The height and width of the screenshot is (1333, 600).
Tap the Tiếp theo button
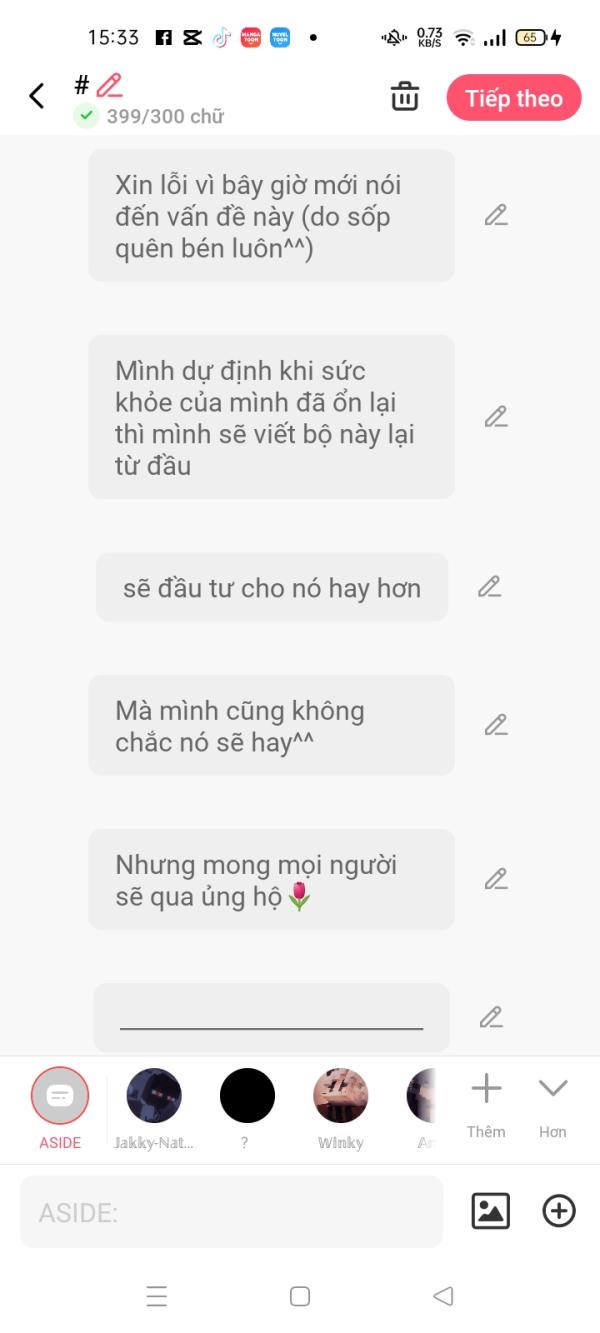coord(514,98)
